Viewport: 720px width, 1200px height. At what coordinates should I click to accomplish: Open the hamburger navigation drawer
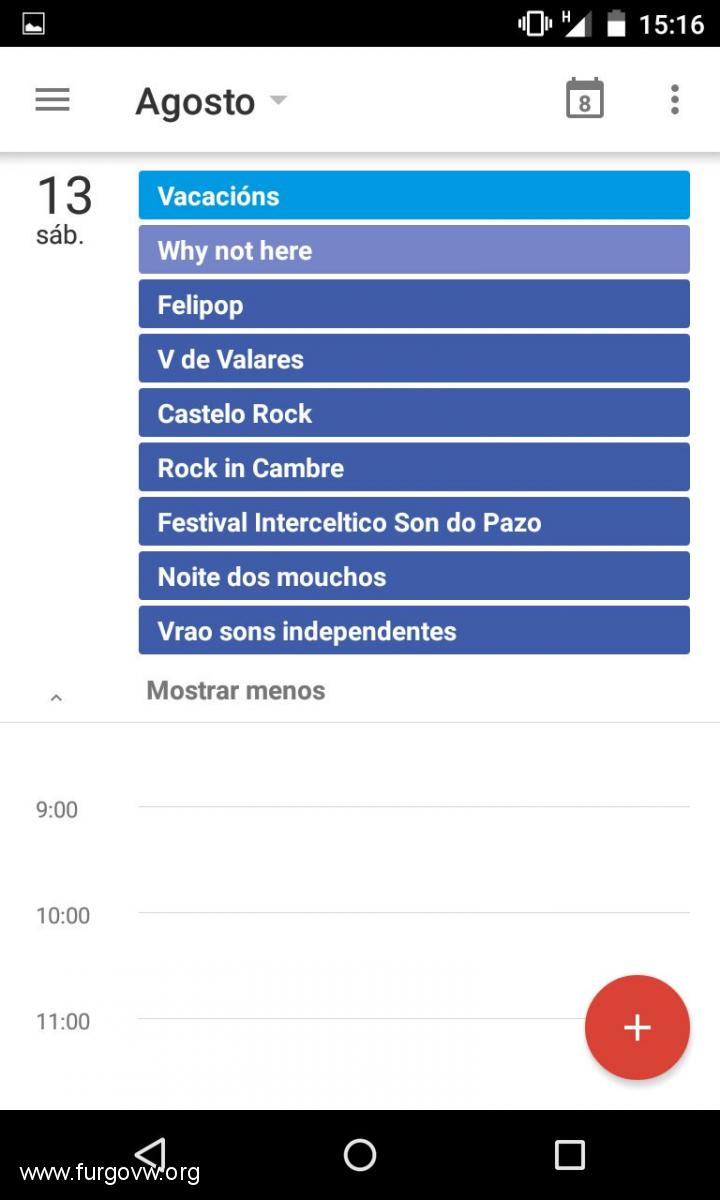click(x=52, y=100)
